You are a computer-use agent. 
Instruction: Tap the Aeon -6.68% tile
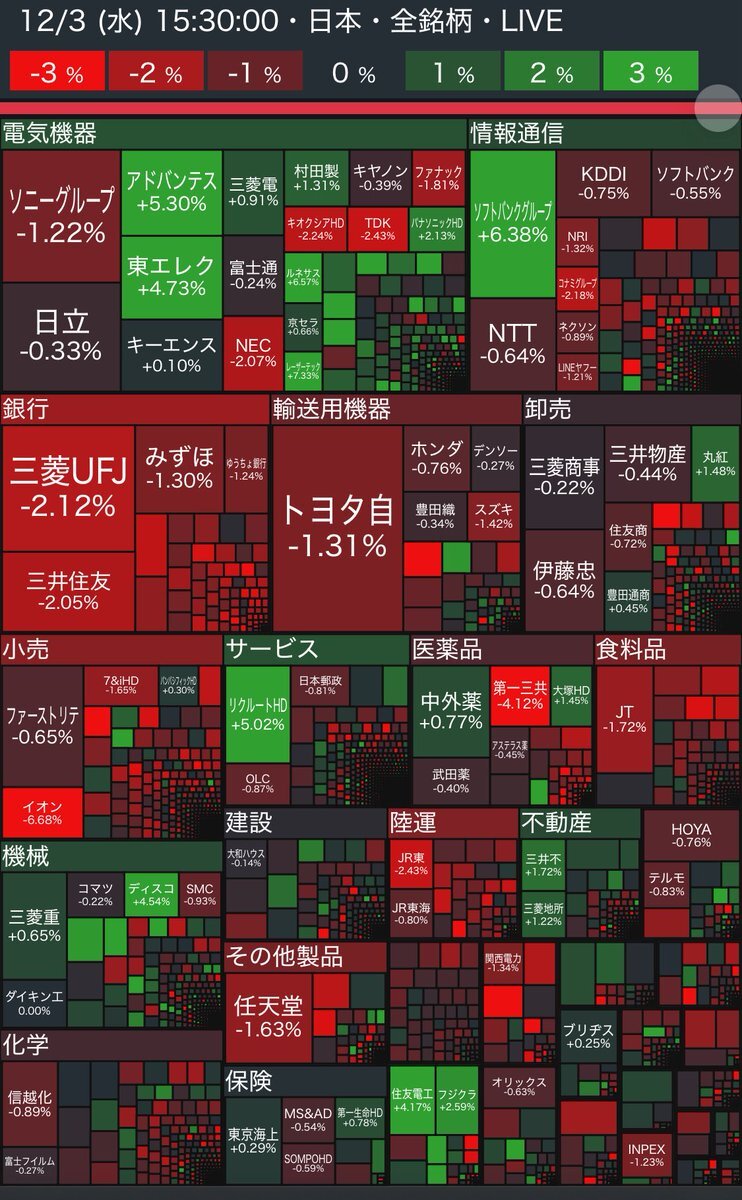pos(42,811)
